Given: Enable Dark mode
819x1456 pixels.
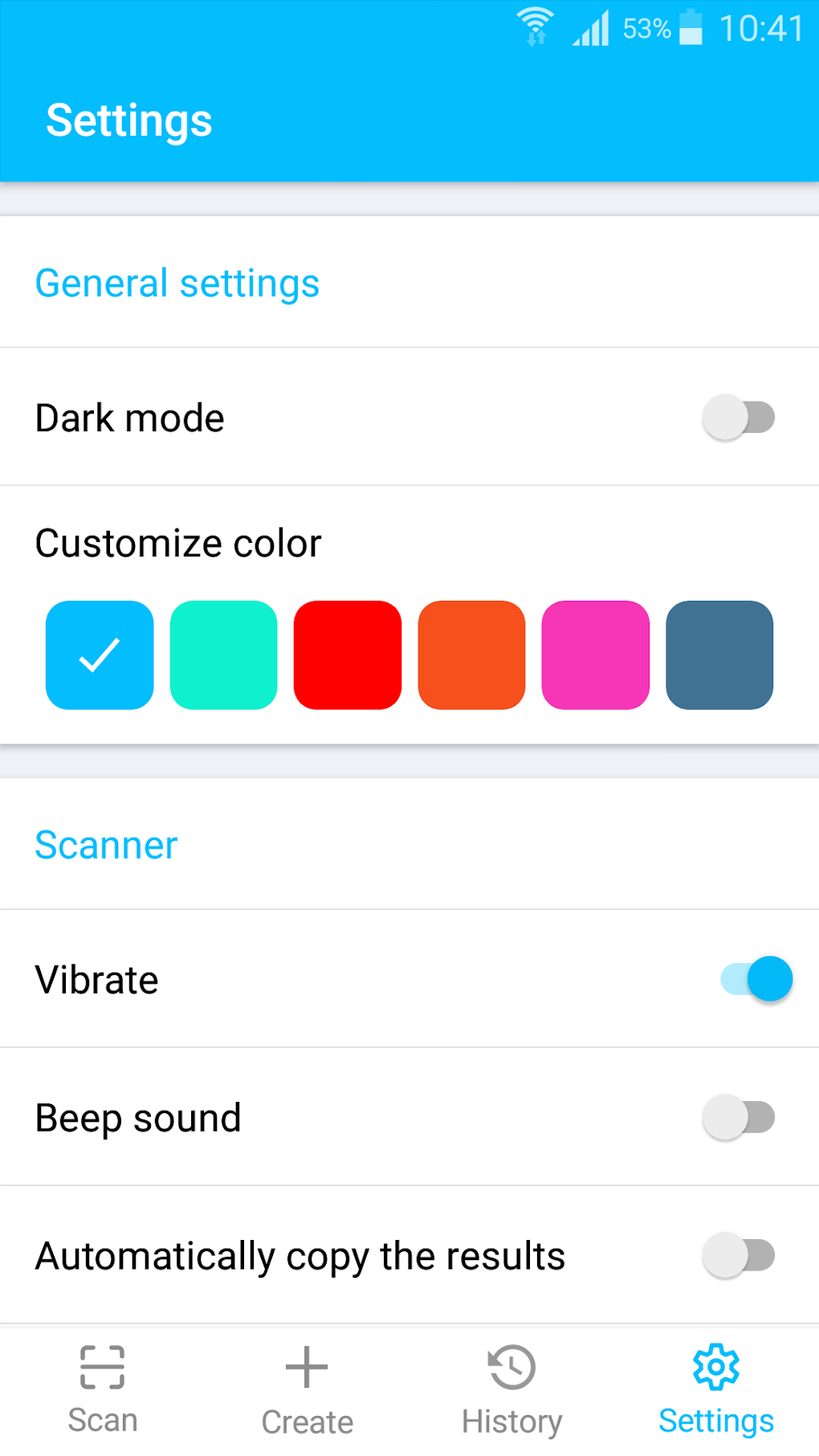Looking at the screenshot, I should click(x=739, y=417).
